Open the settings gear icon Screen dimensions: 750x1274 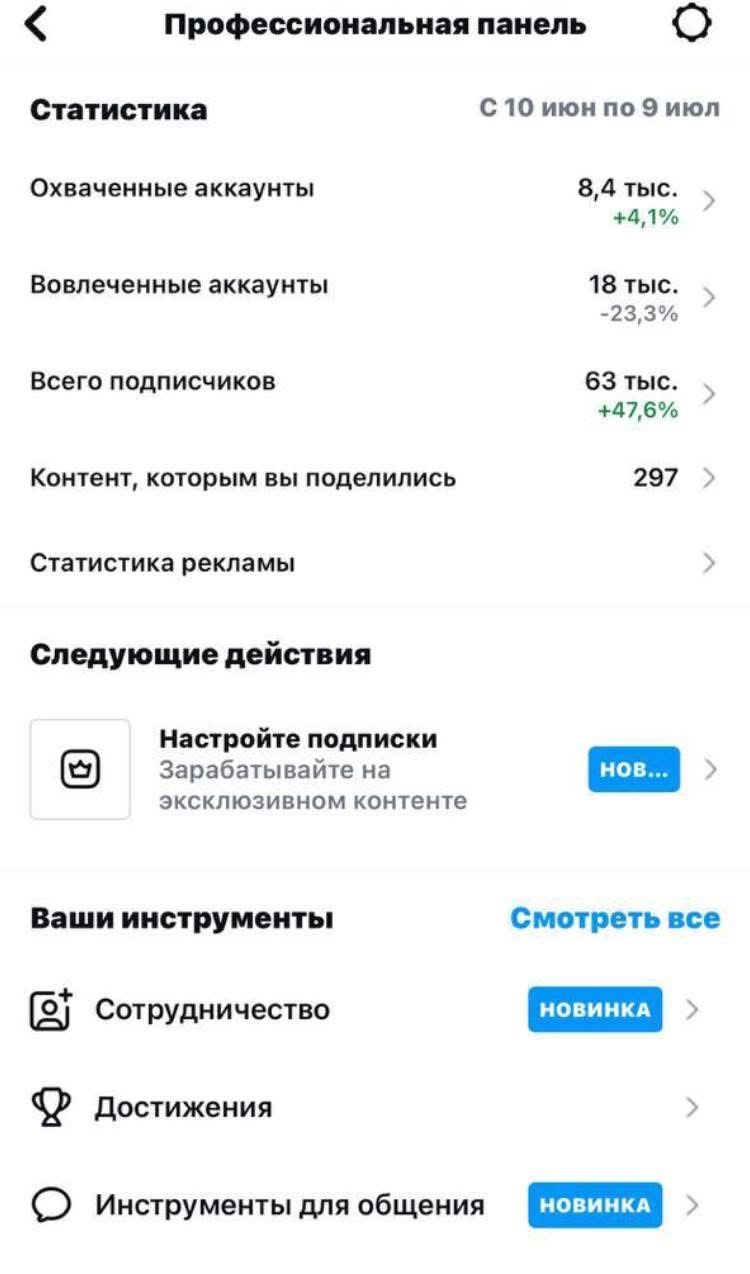point(692,24)
